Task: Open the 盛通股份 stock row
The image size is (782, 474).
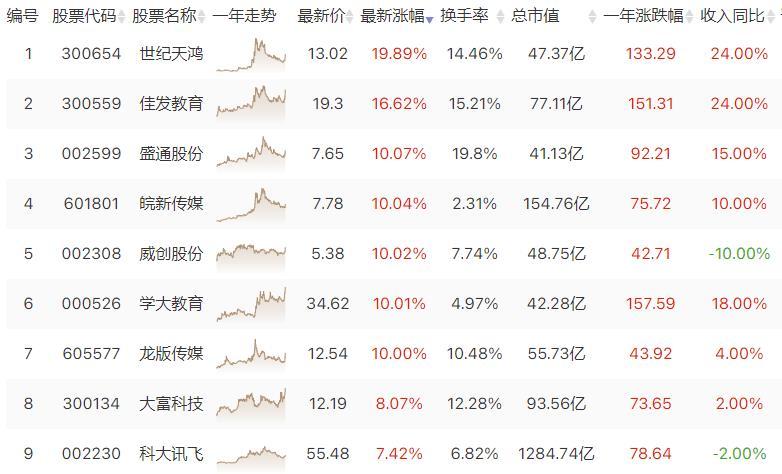Action: click(171, 154)
